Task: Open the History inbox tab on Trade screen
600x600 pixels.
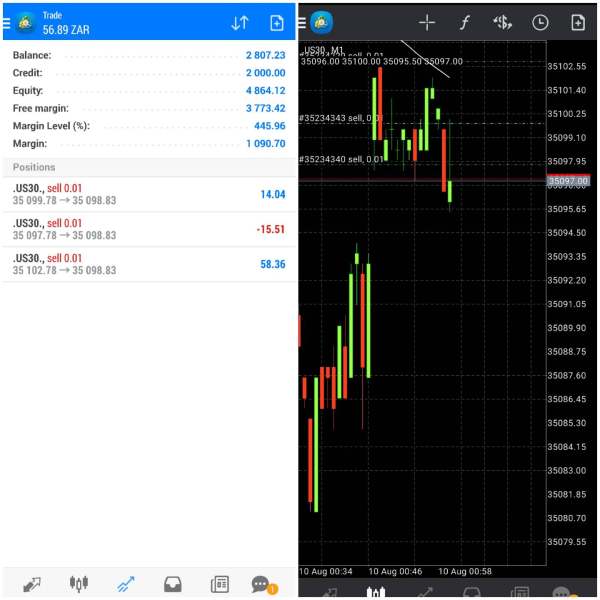Action: tap(173, 584)
